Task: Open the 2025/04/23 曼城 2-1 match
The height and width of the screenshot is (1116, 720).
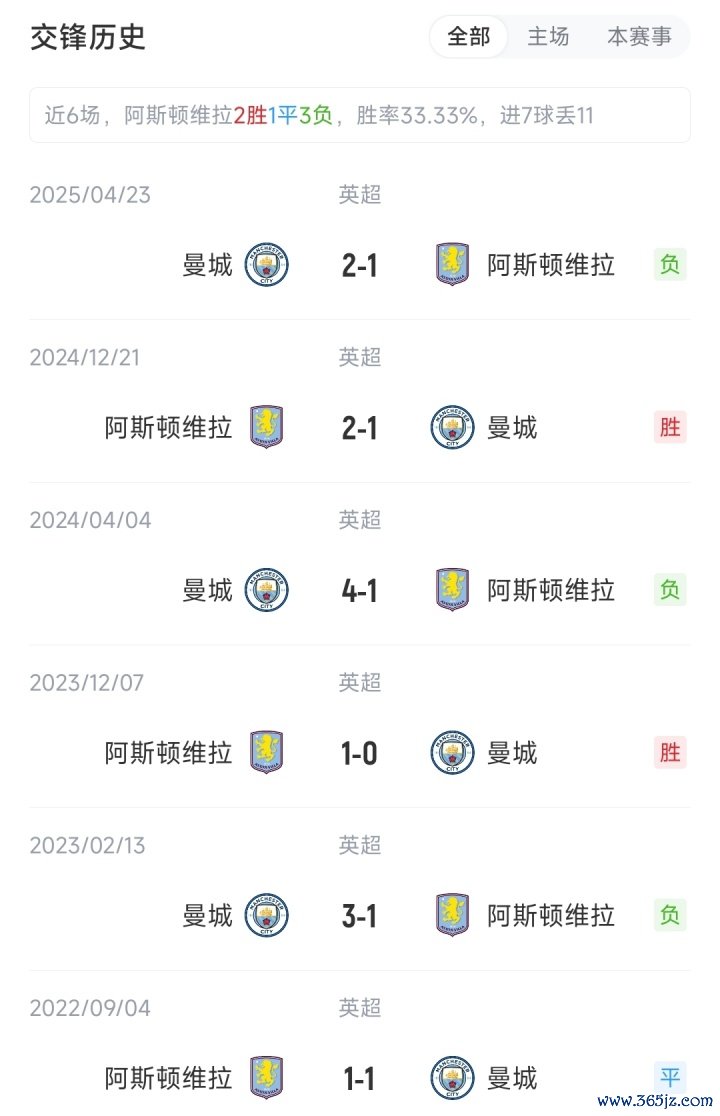Action: pyautogui.click(x=359, y=265)
